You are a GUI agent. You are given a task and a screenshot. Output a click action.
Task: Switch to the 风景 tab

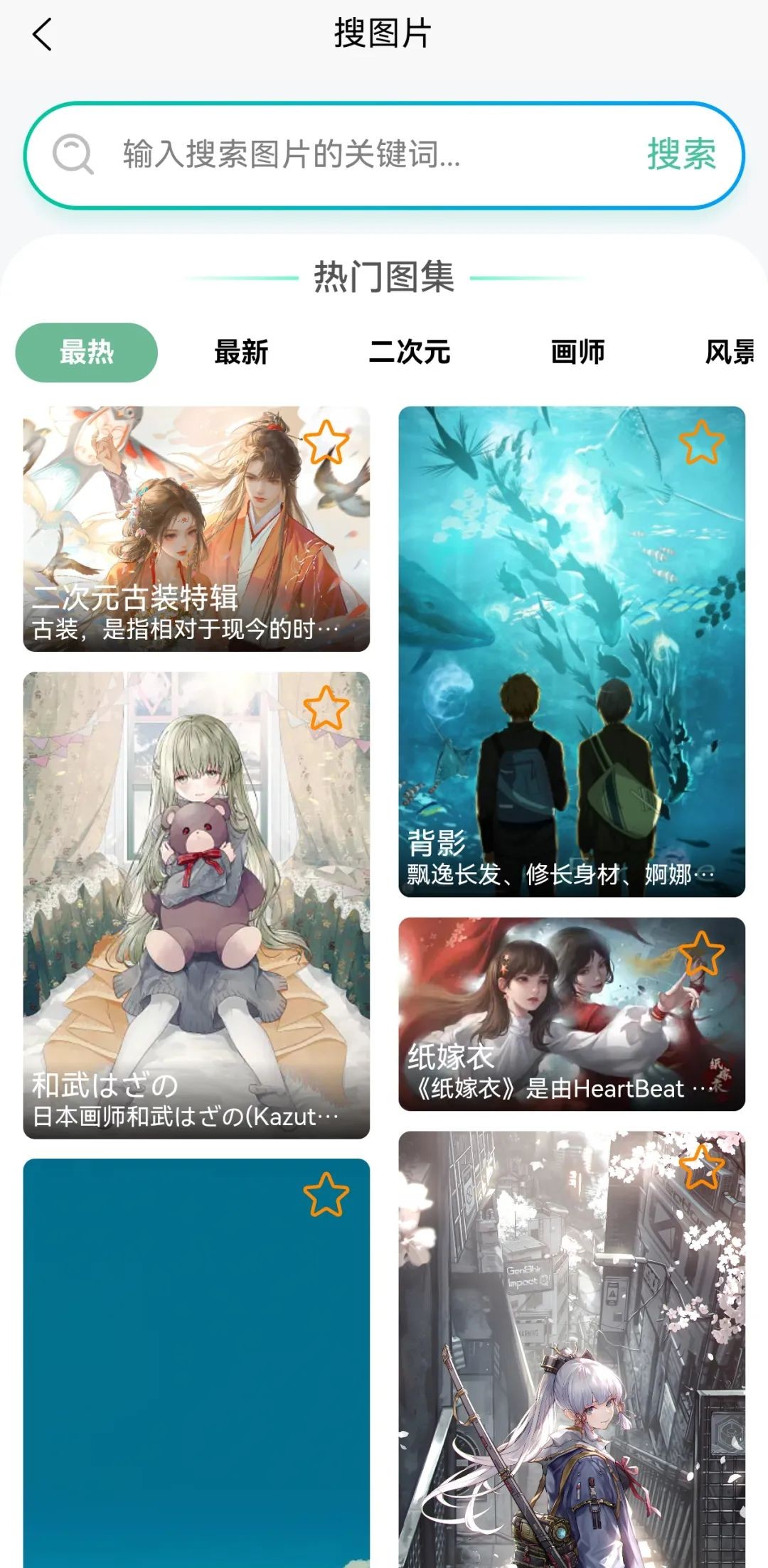tap(730, 353)
